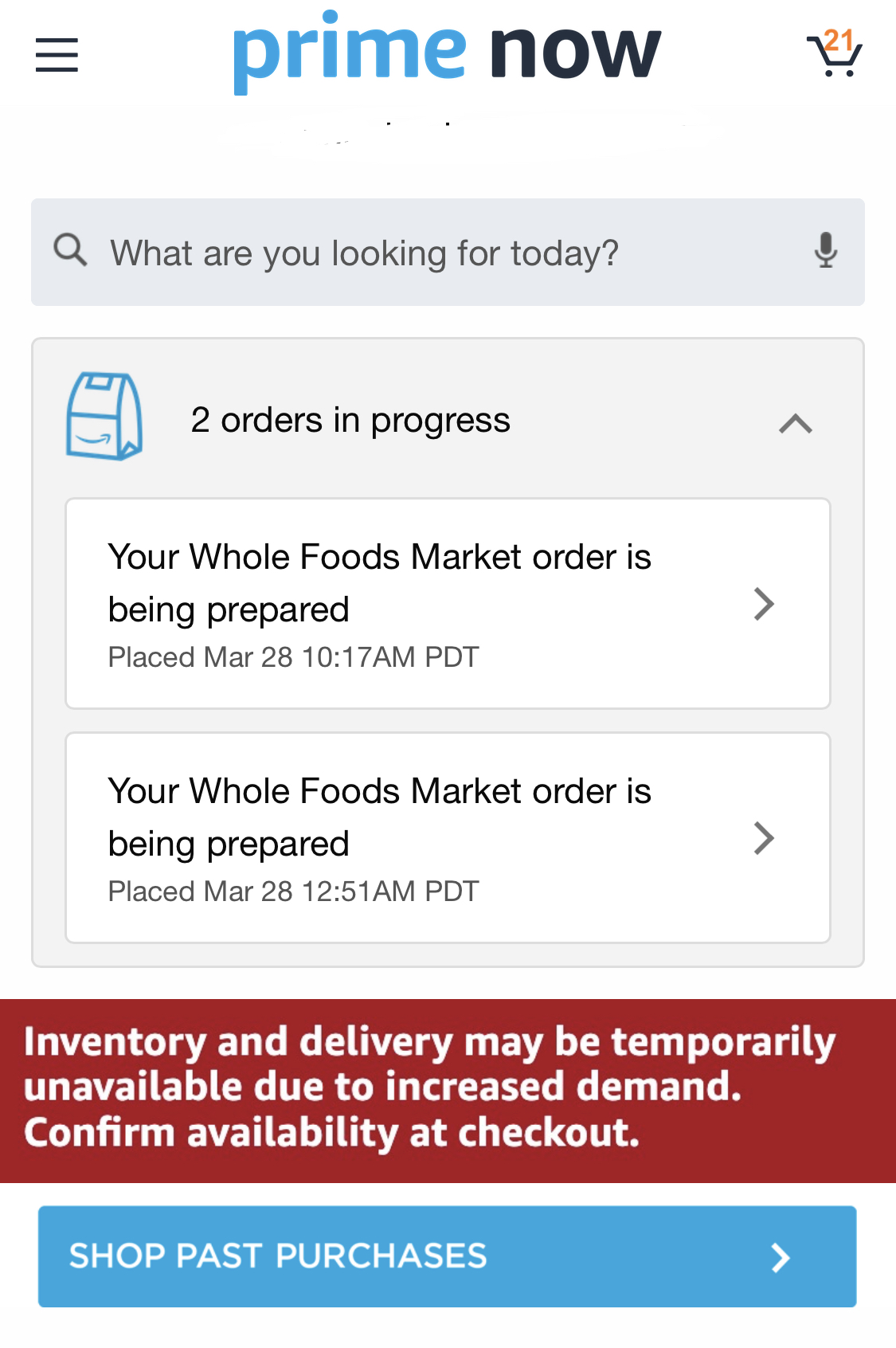Click the first order's right arrow chevron

(x=765, y=603)
